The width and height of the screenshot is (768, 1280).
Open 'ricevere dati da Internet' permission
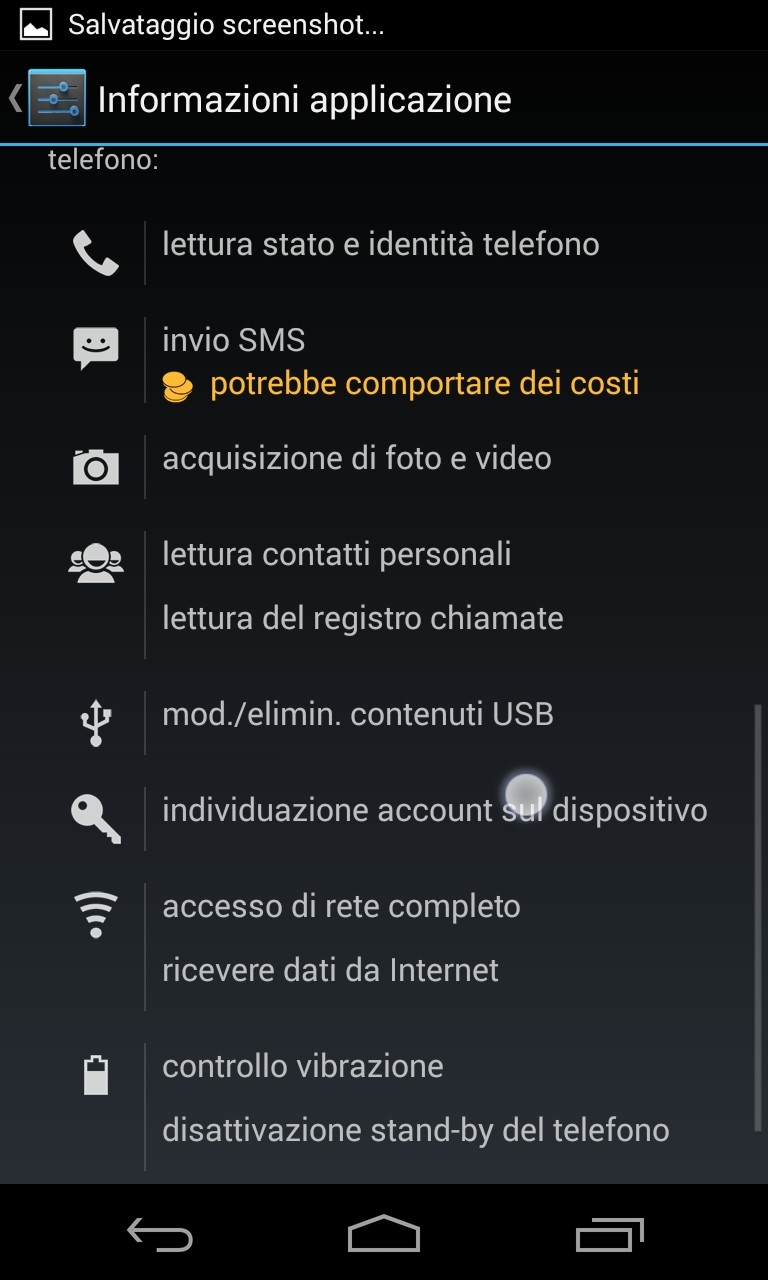[330, 971]
